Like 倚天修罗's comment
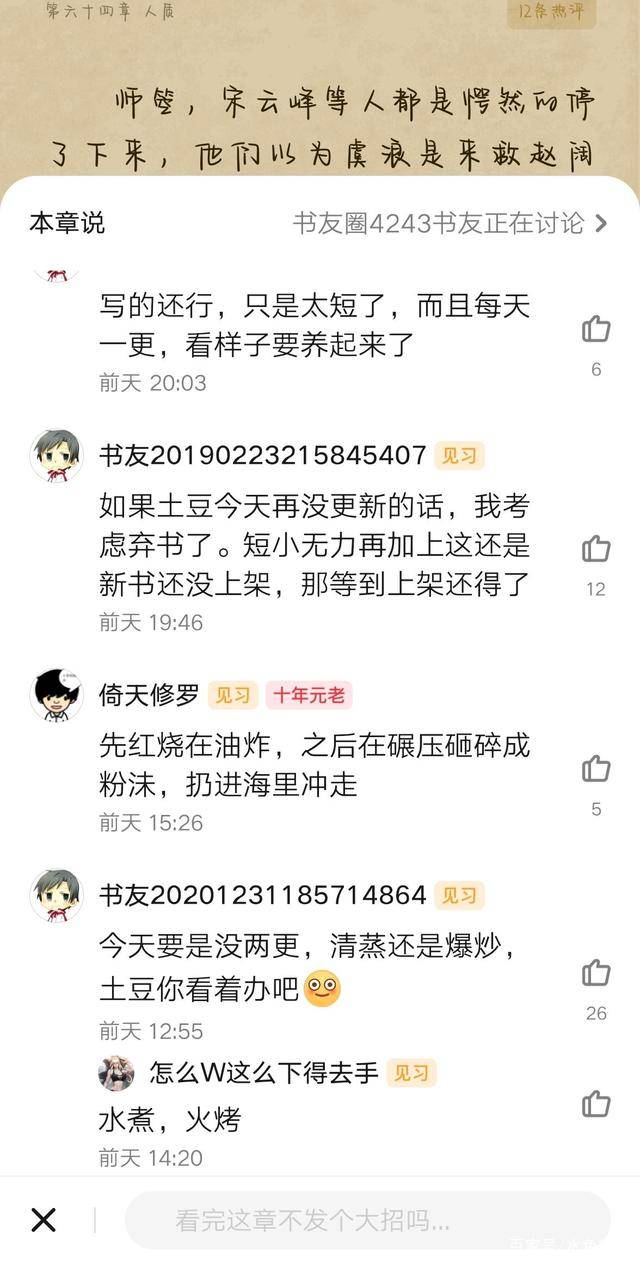Image resolution: width=640 pixels, height=1264 pixels. tap(596, 768)
